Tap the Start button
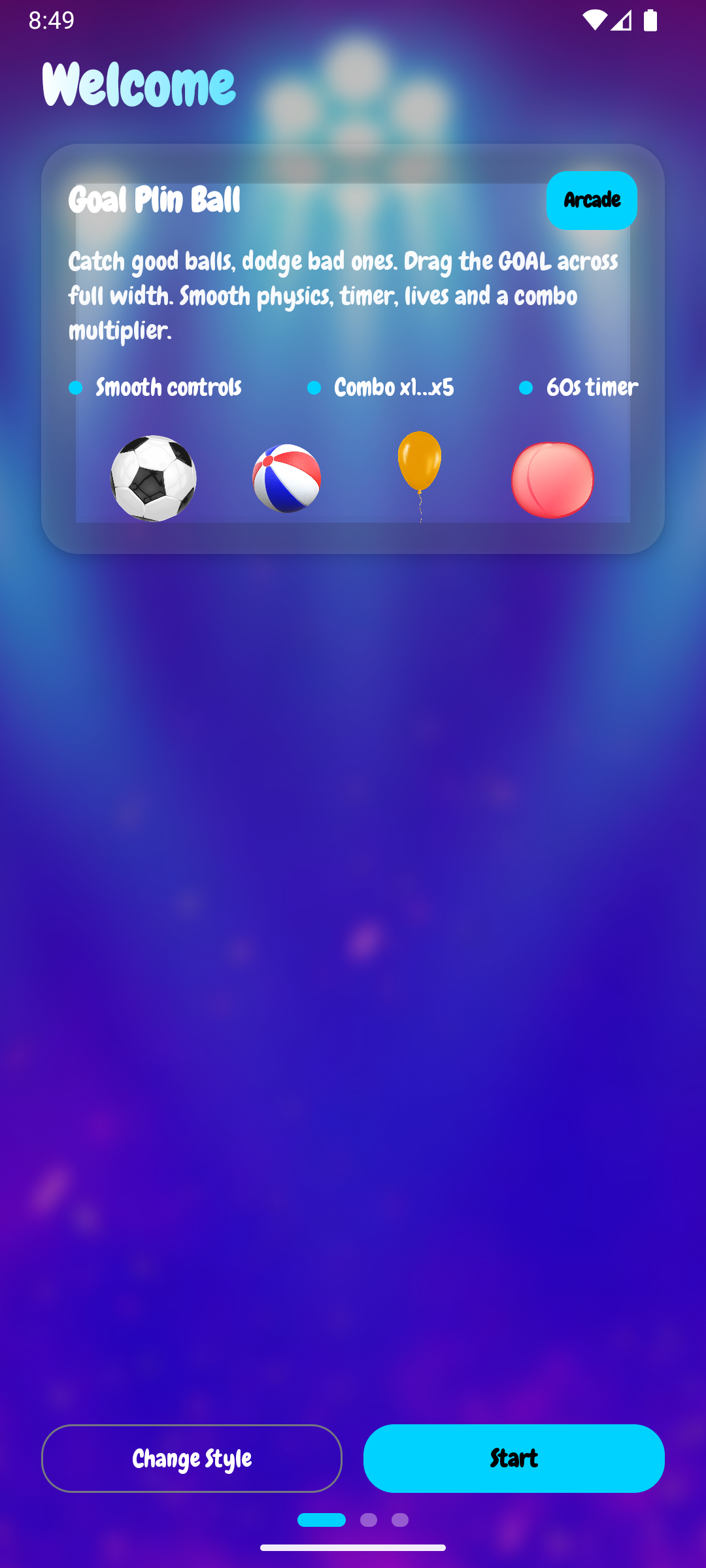Screen dimensions: 706x1568 pyautogui.click(x=514, y=1458)
